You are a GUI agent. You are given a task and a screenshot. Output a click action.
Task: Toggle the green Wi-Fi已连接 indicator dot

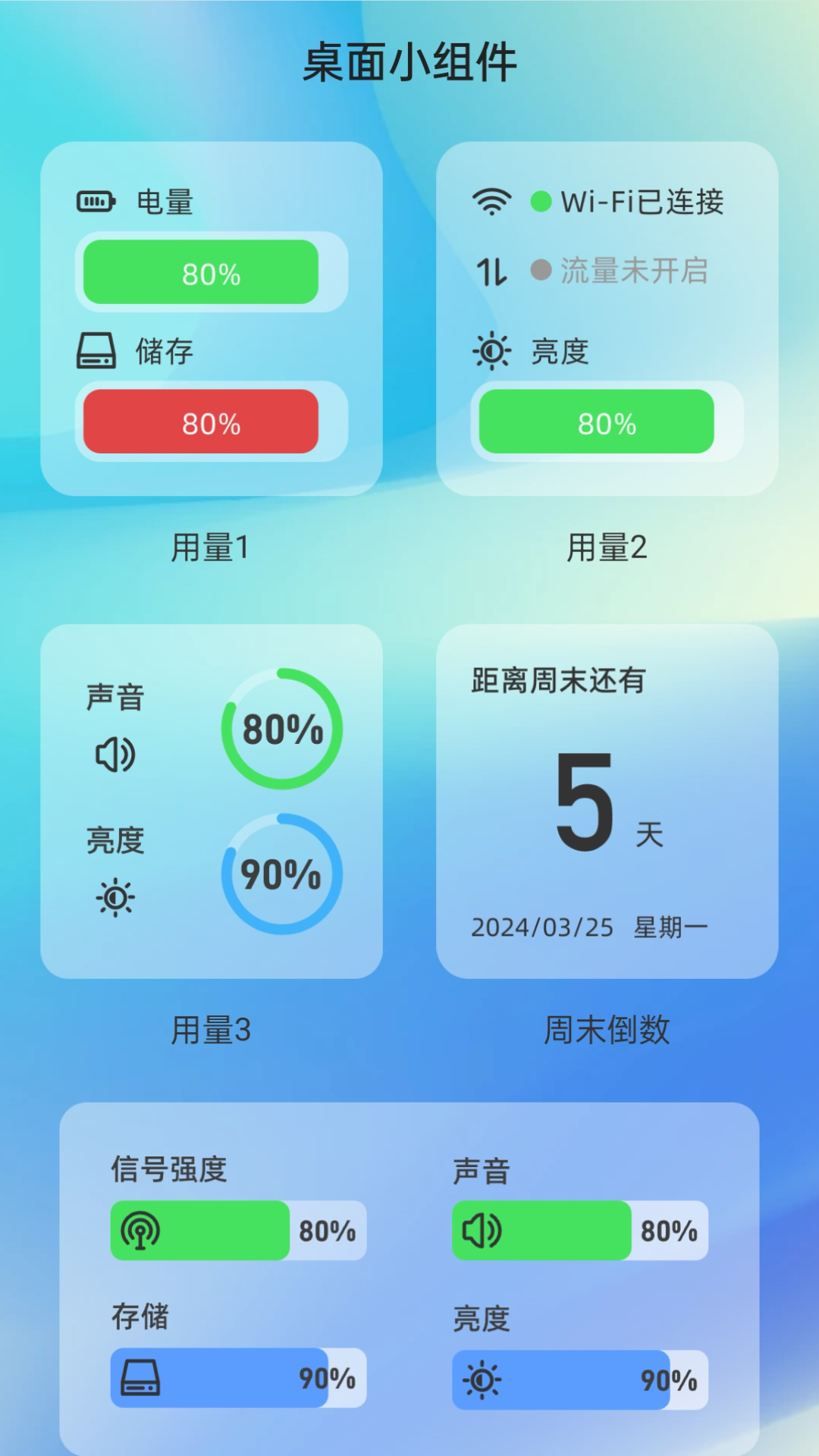[540, 201]
